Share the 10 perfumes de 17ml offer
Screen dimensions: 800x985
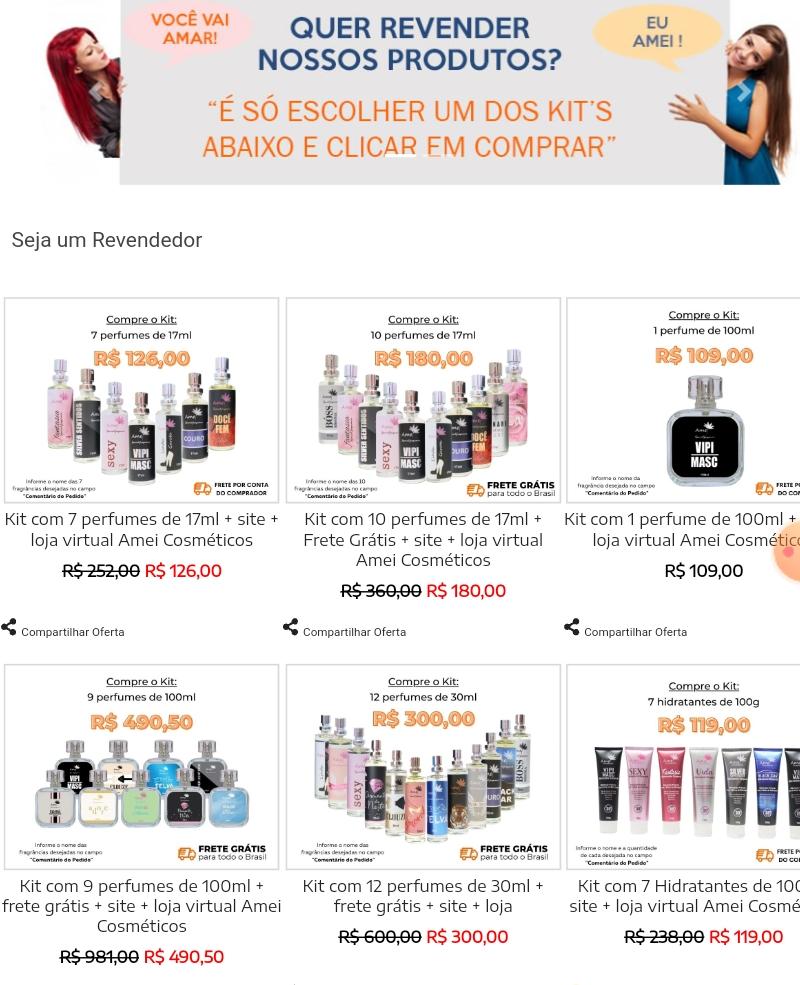point(344,631)
